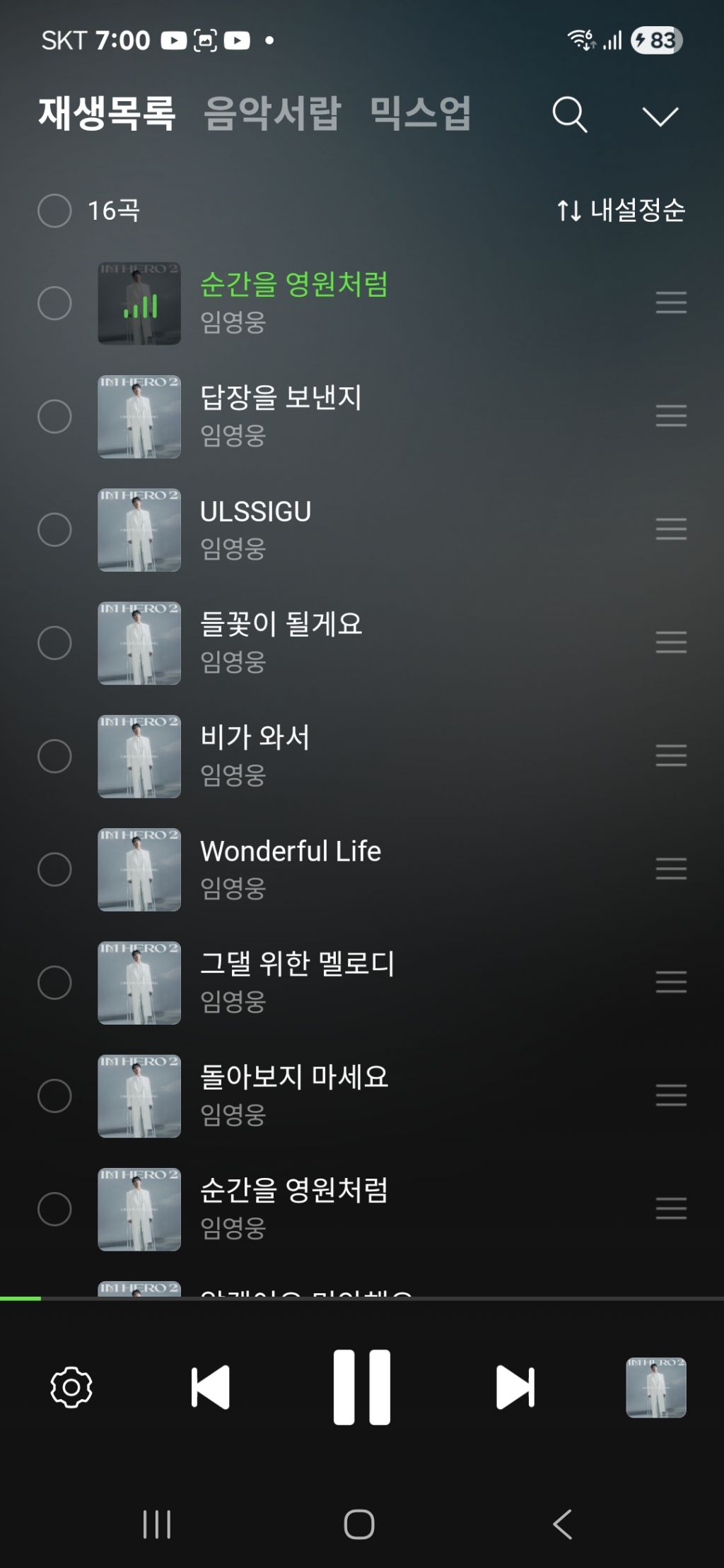Go back with the system back button
724x1568 pixels.
tap(562, 1523)
